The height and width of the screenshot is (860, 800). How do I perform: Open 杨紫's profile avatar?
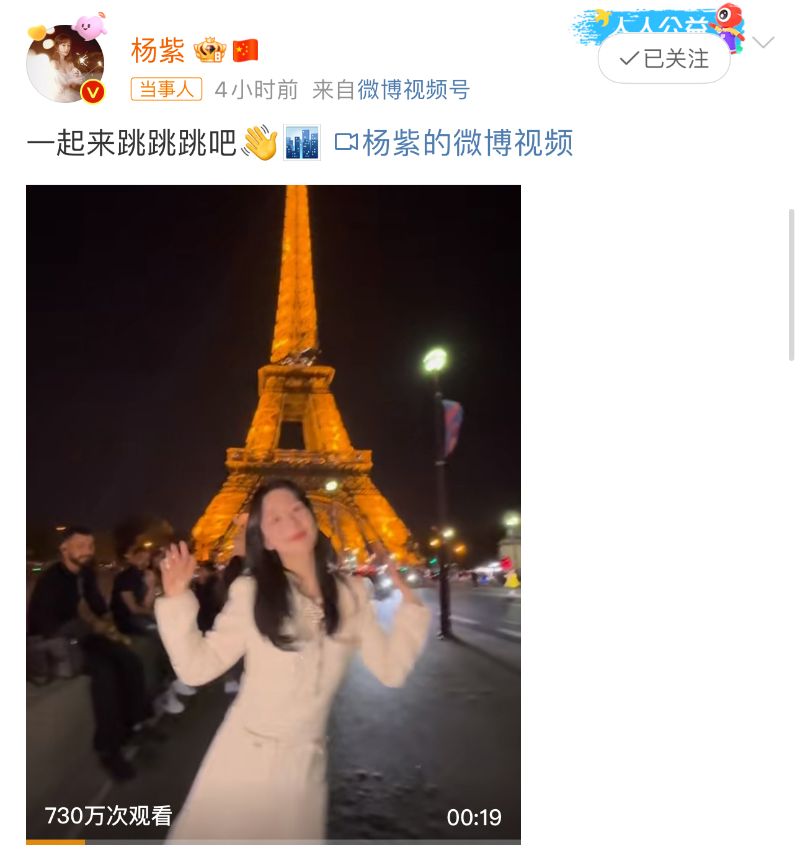(x=65, y=64)
